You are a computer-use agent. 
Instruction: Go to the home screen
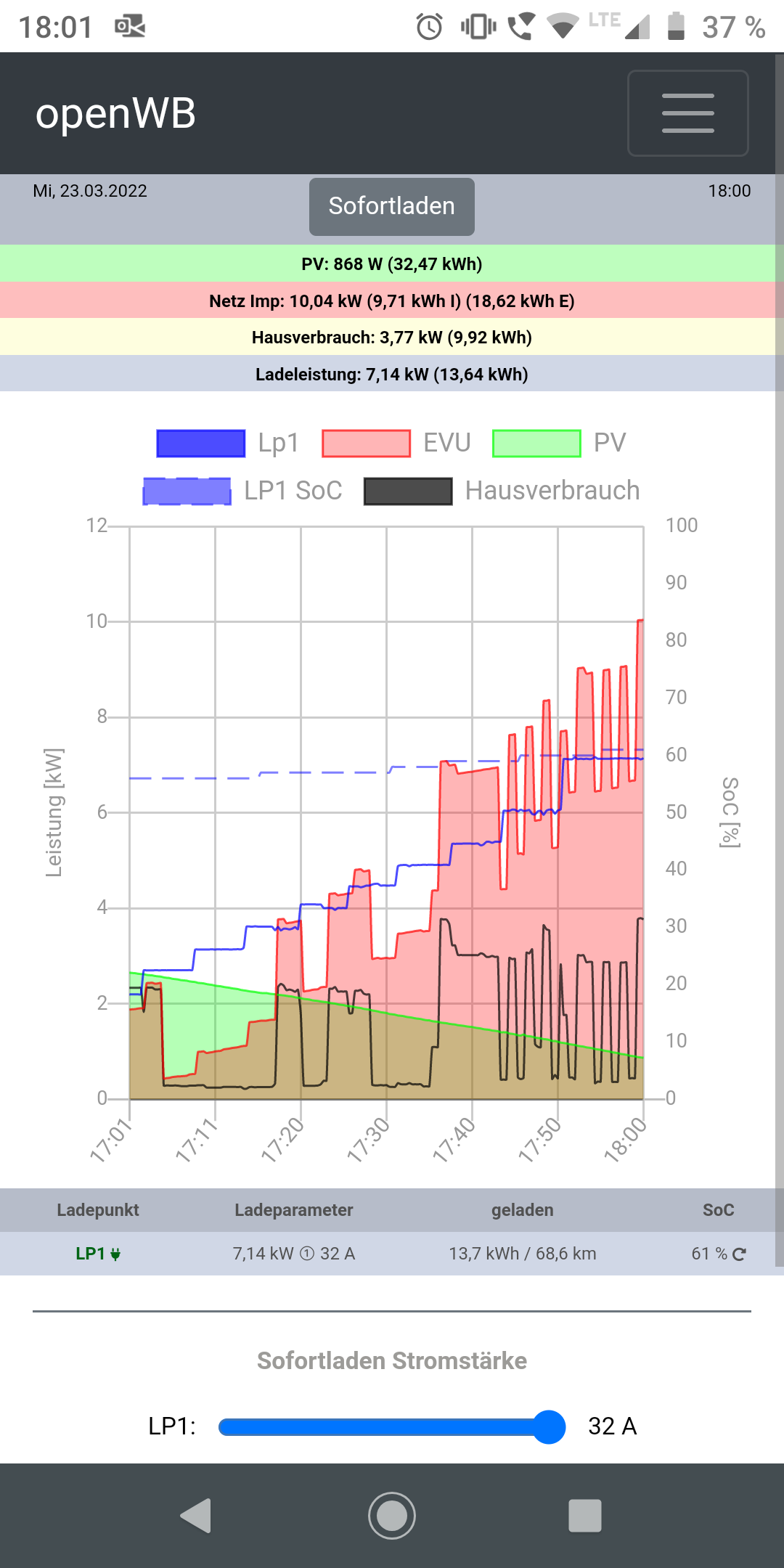(x=392, y=1516)
